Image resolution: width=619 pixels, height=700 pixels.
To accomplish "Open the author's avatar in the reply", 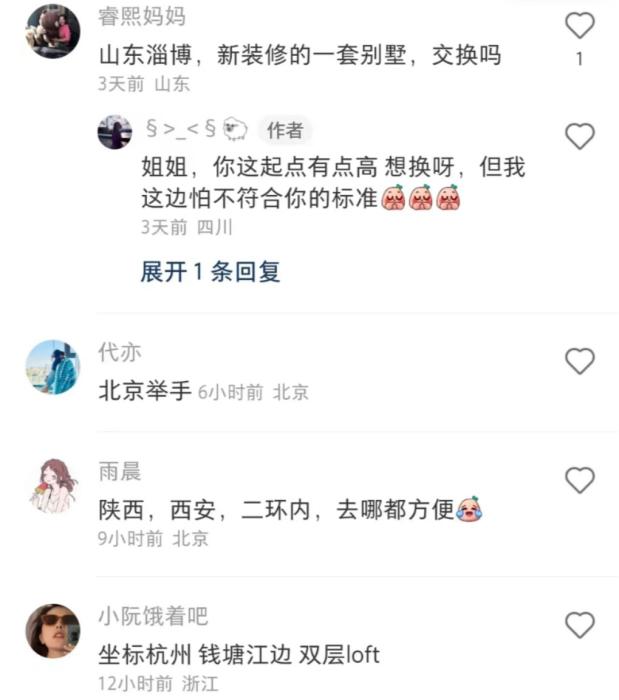I will (115, 131).
